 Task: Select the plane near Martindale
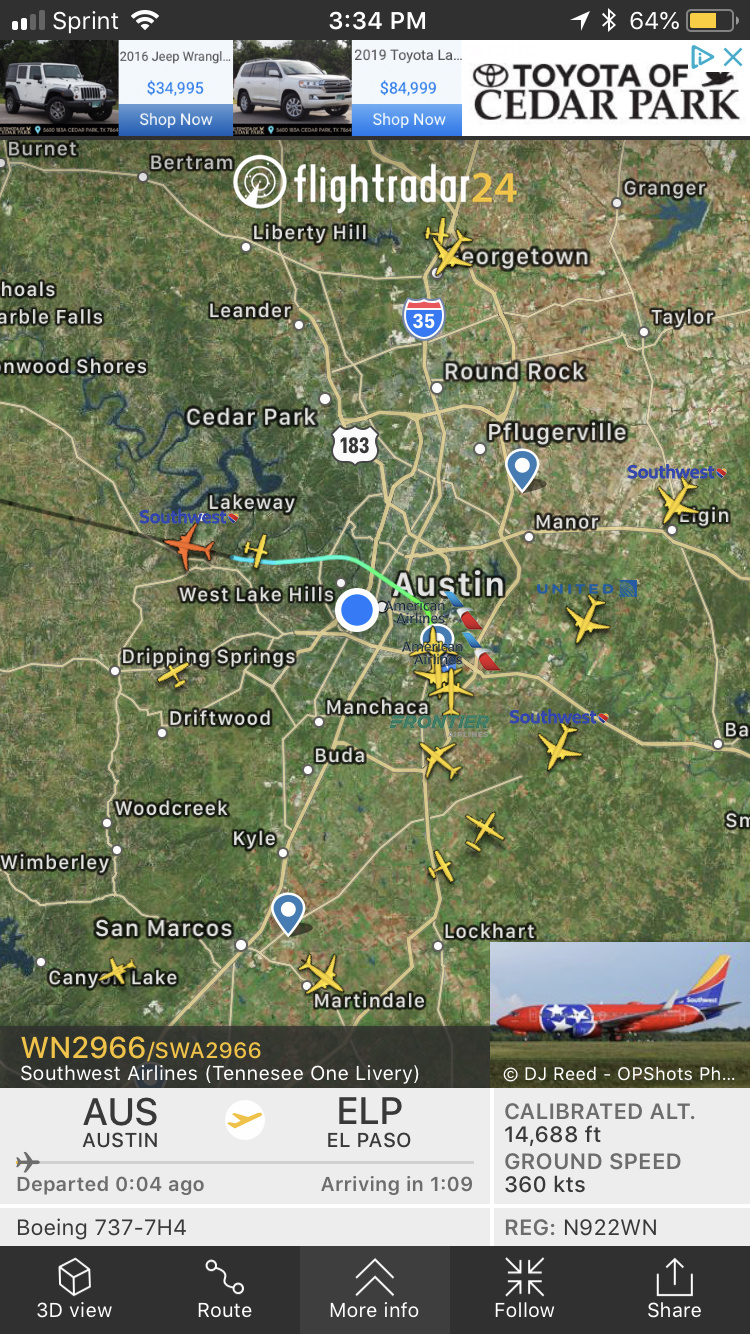pos(321,973)
